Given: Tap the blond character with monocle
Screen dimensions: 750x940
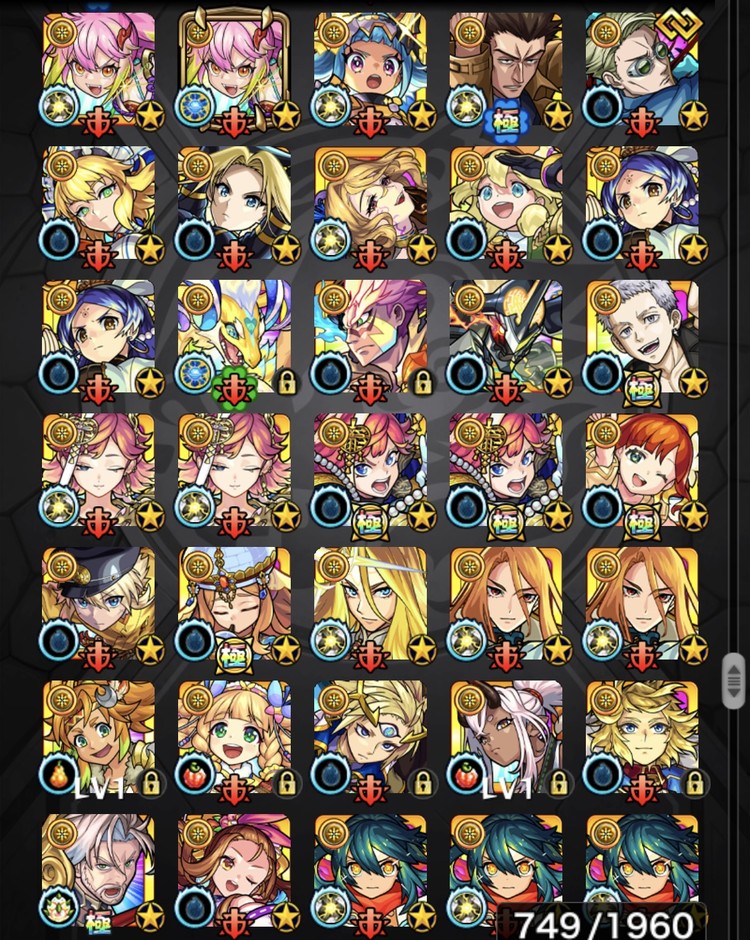Looking at the screenshot, I should pyautogui.click(x=370, y=737).
